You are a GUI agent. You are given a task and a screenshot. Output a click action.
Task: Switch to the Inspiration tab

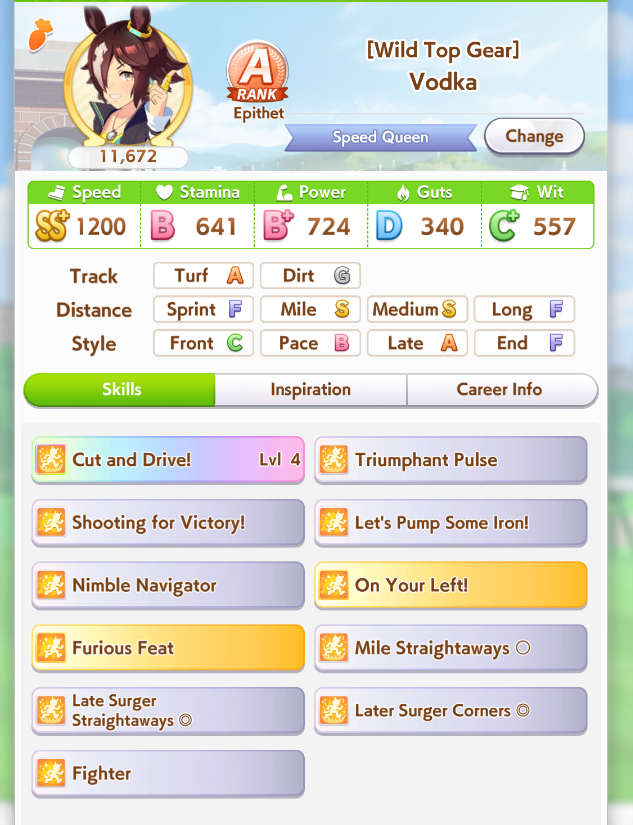310,390
